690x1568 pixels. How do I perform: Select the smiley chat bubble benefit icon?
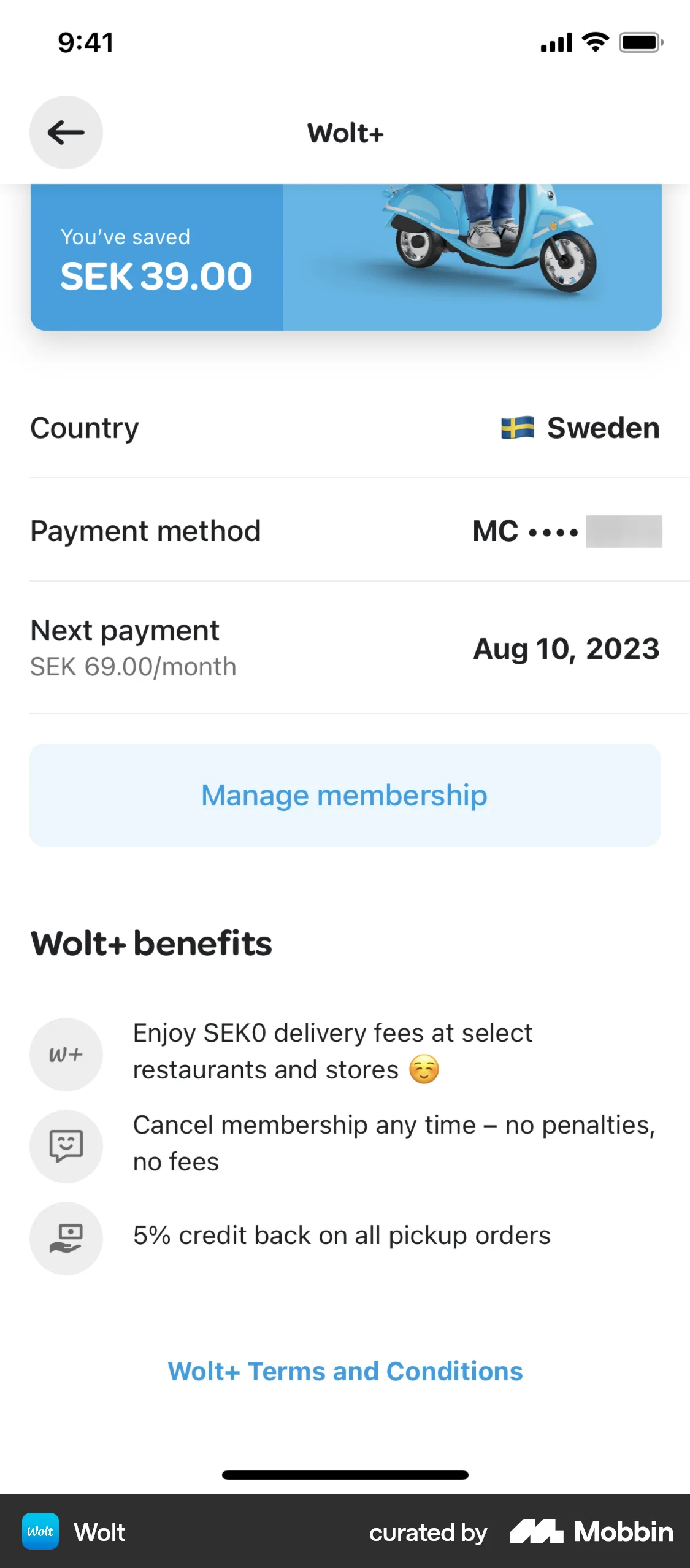click(66, 1146)
